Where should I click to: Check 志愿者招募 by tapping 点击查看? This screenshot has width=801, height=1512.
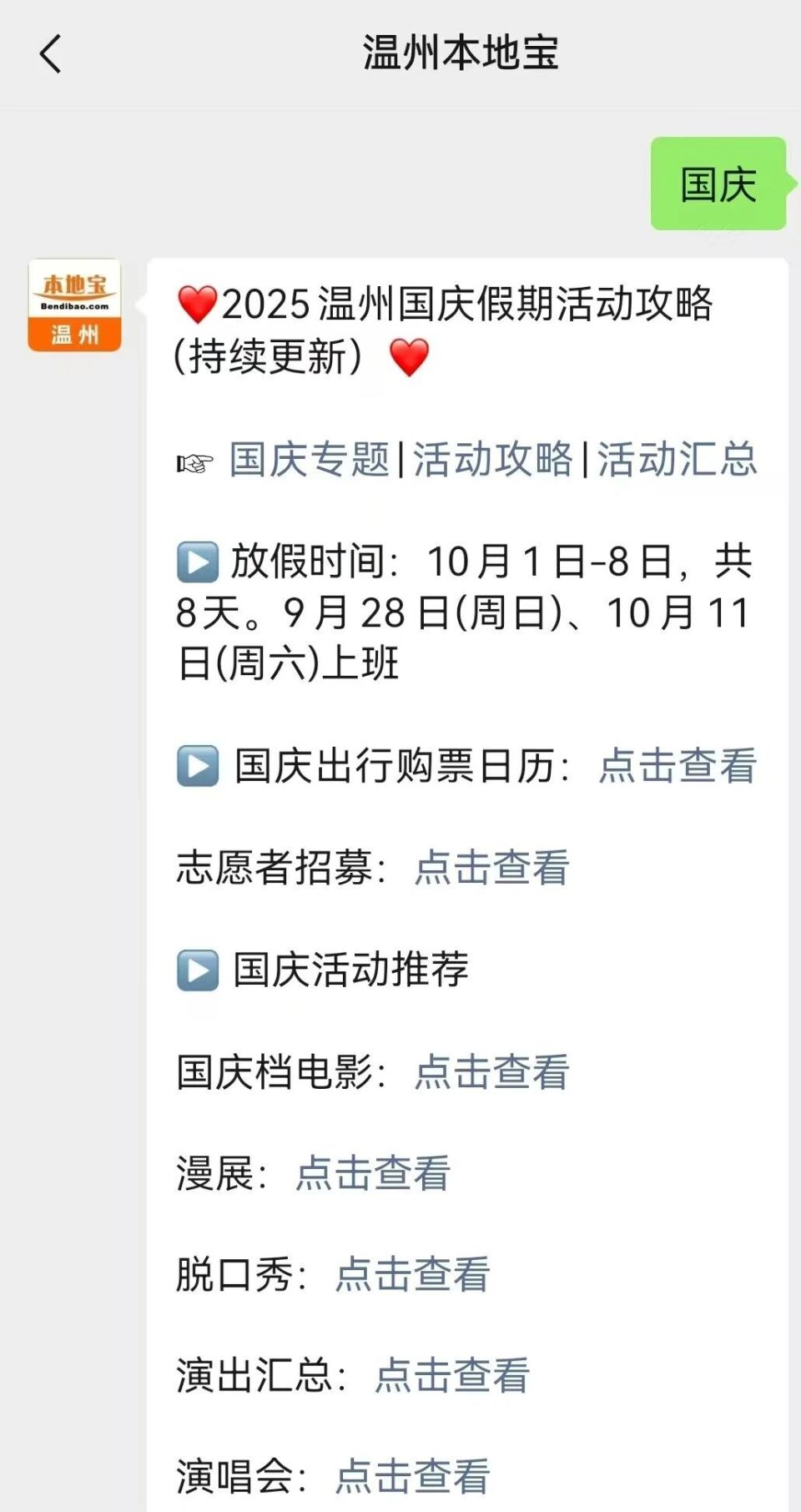pos(491,869)
